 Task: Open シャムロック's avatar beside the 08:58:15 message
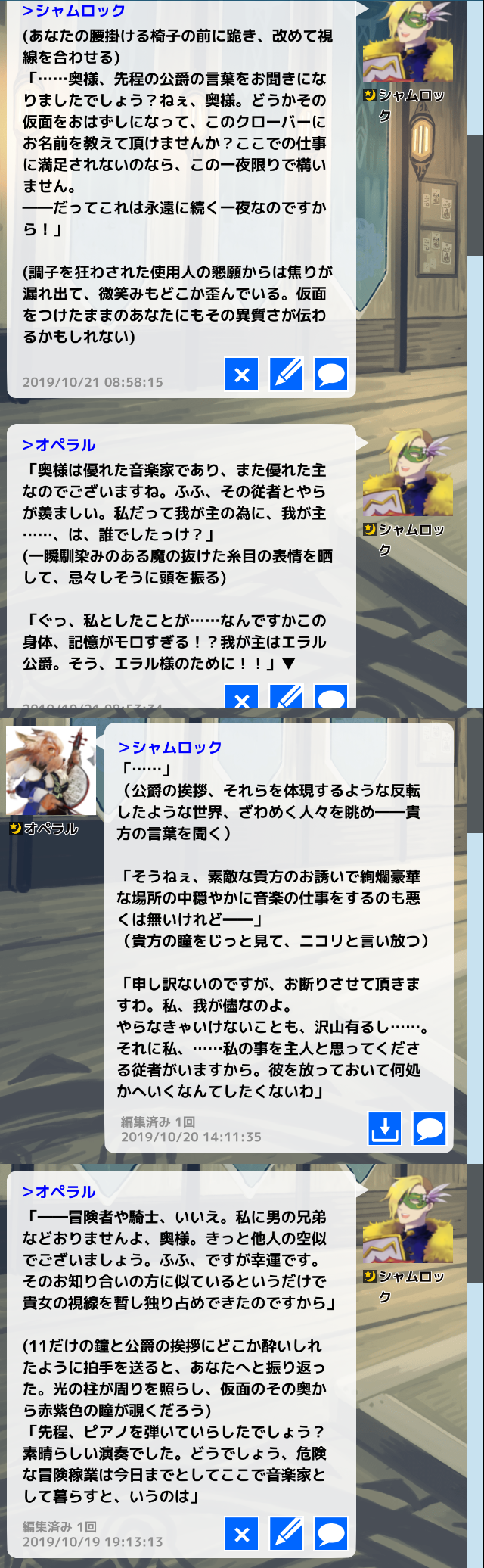408,42
